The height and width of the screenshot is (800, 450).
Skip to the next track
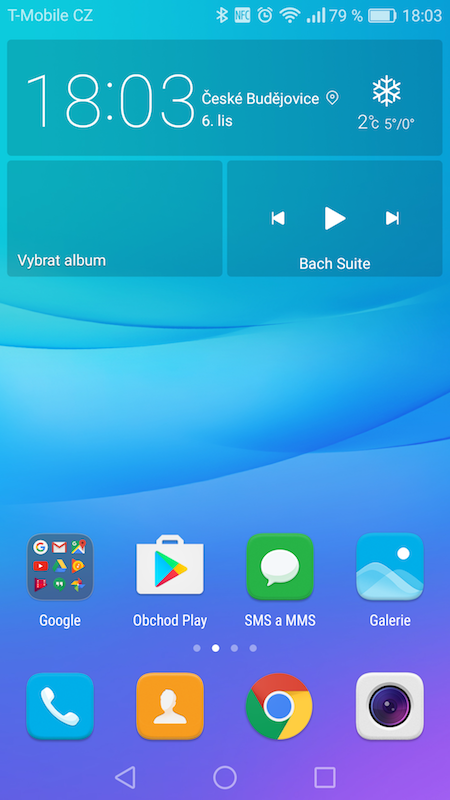392,218
